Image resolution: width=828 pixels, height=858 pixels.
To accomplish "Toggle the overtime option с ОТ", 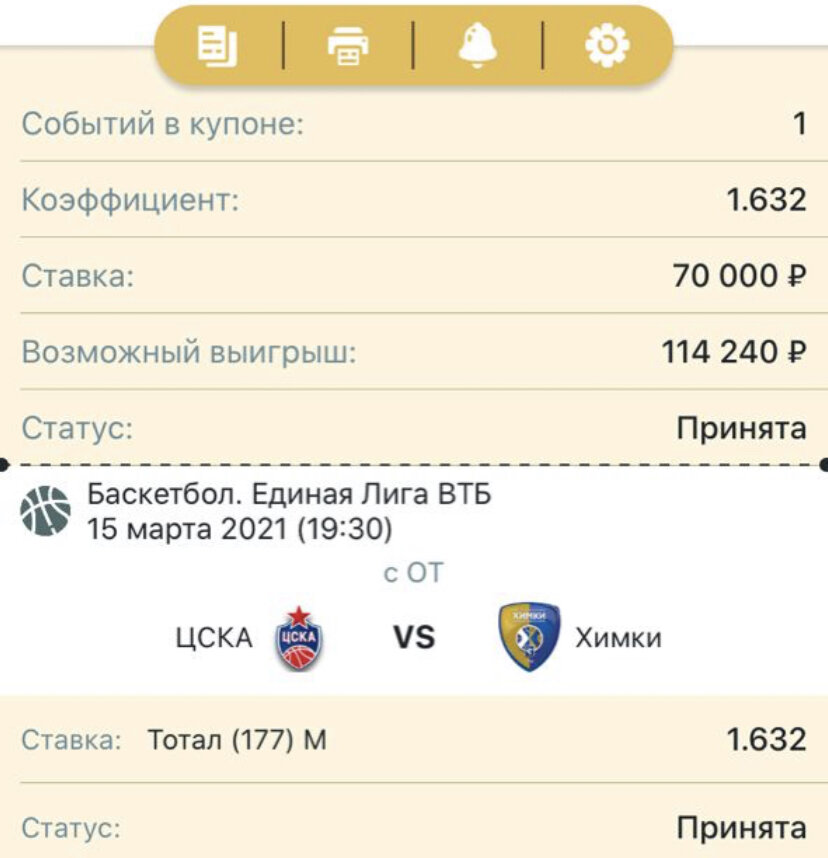I will point(414,569).
